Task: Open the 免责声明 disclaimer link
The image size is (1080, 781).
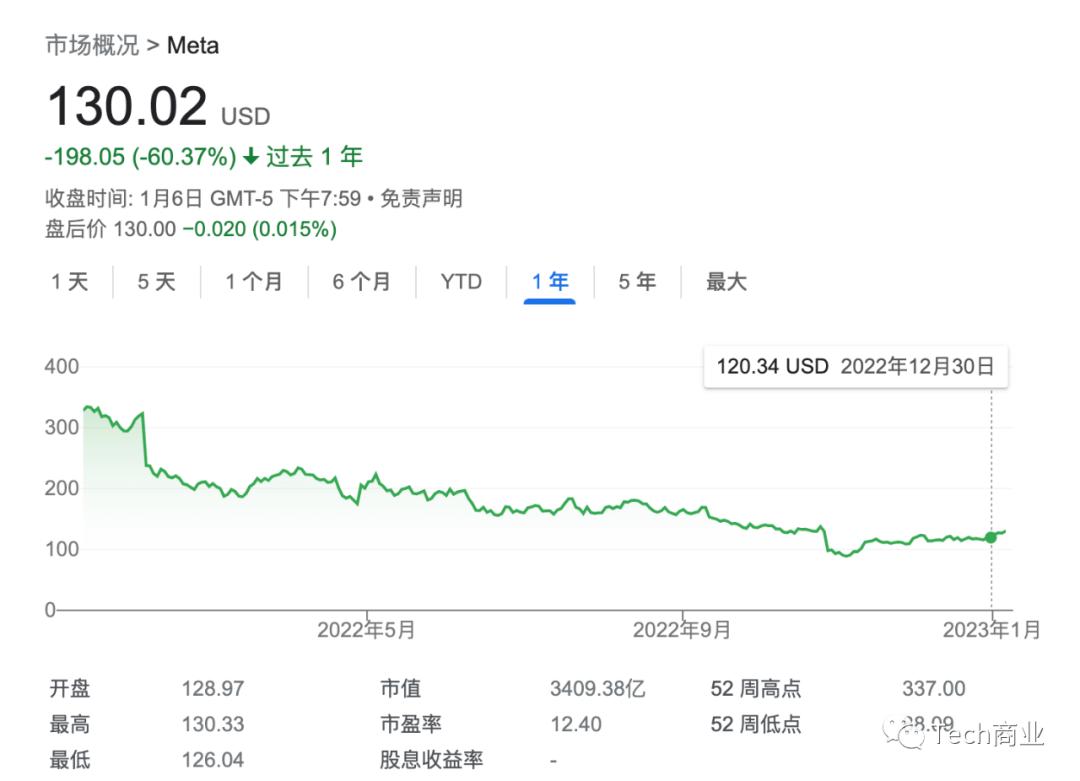Action: point(422,198)
